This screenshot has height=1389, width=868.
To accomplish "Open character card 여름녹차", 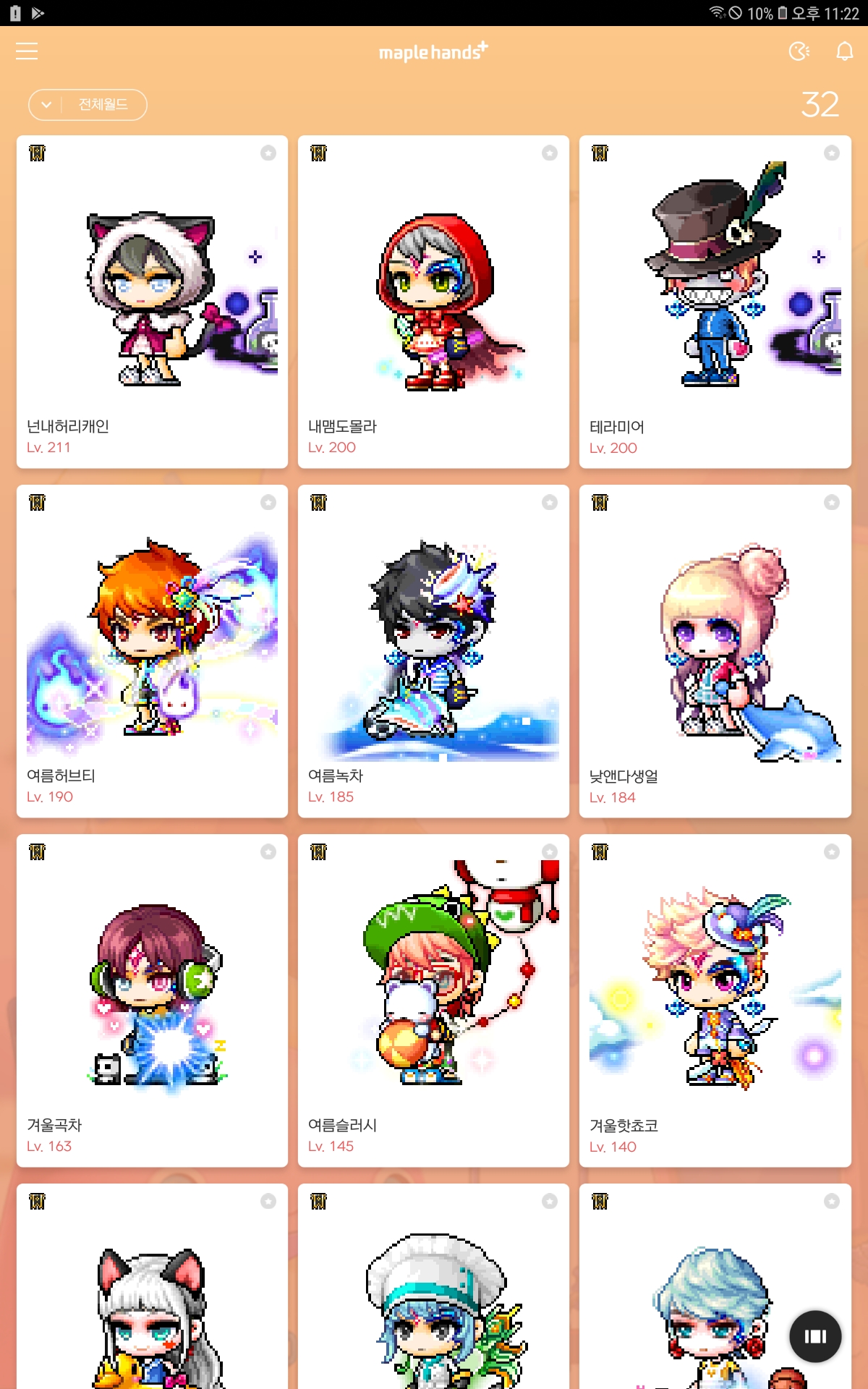I will coord(433,651).
